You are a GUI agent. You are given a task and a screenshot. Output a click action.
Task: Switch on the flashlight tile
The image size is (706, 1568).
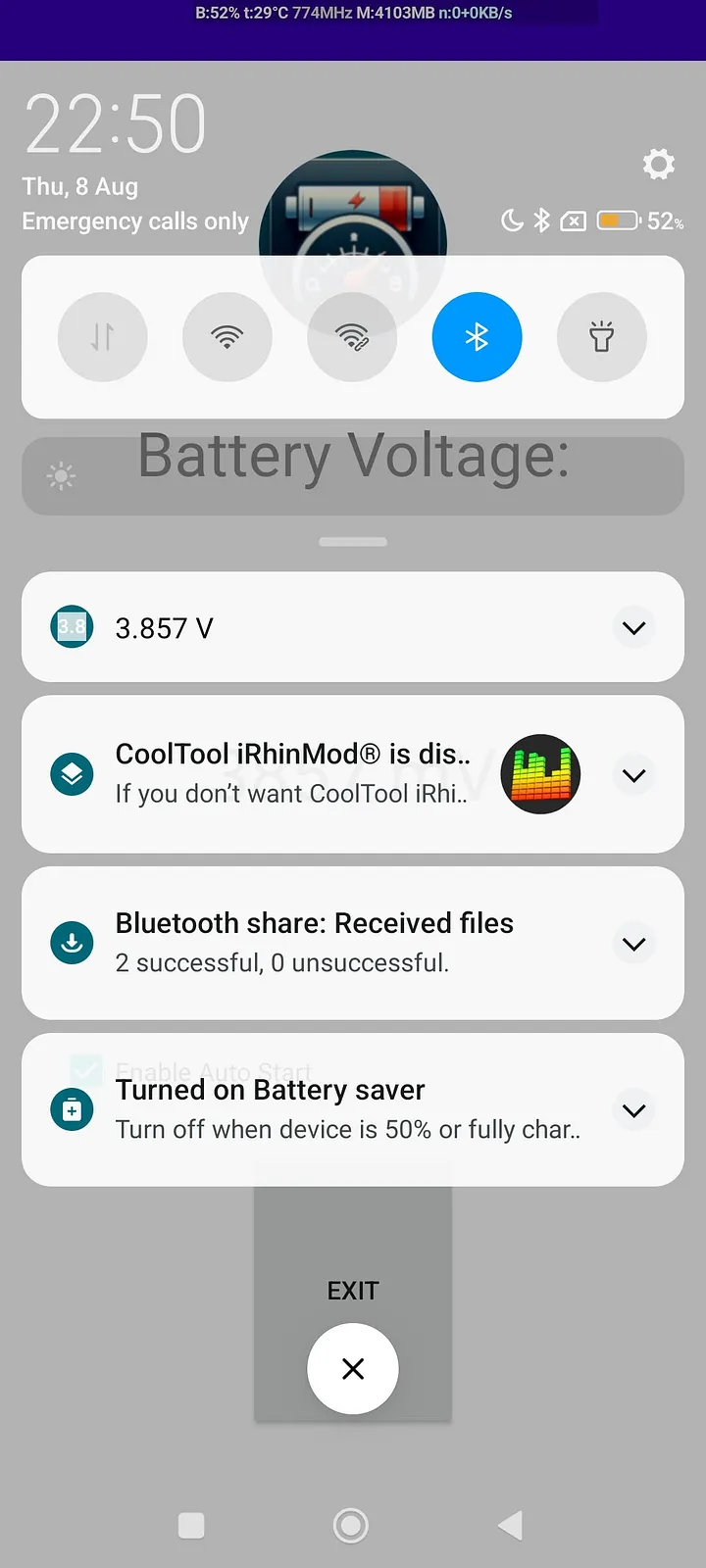[601, 337]
